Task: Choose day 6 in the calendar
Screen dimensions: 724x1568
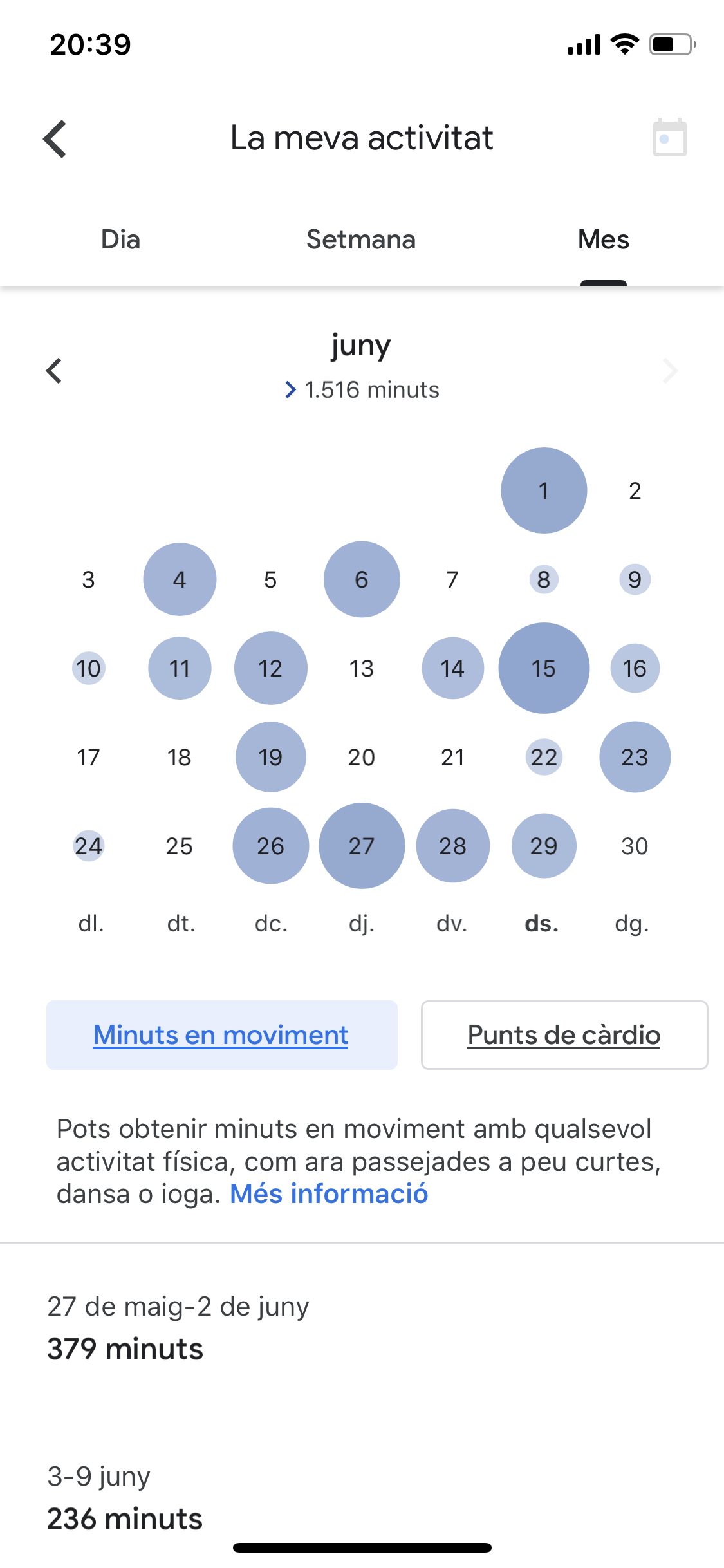Action: [362, 579]
